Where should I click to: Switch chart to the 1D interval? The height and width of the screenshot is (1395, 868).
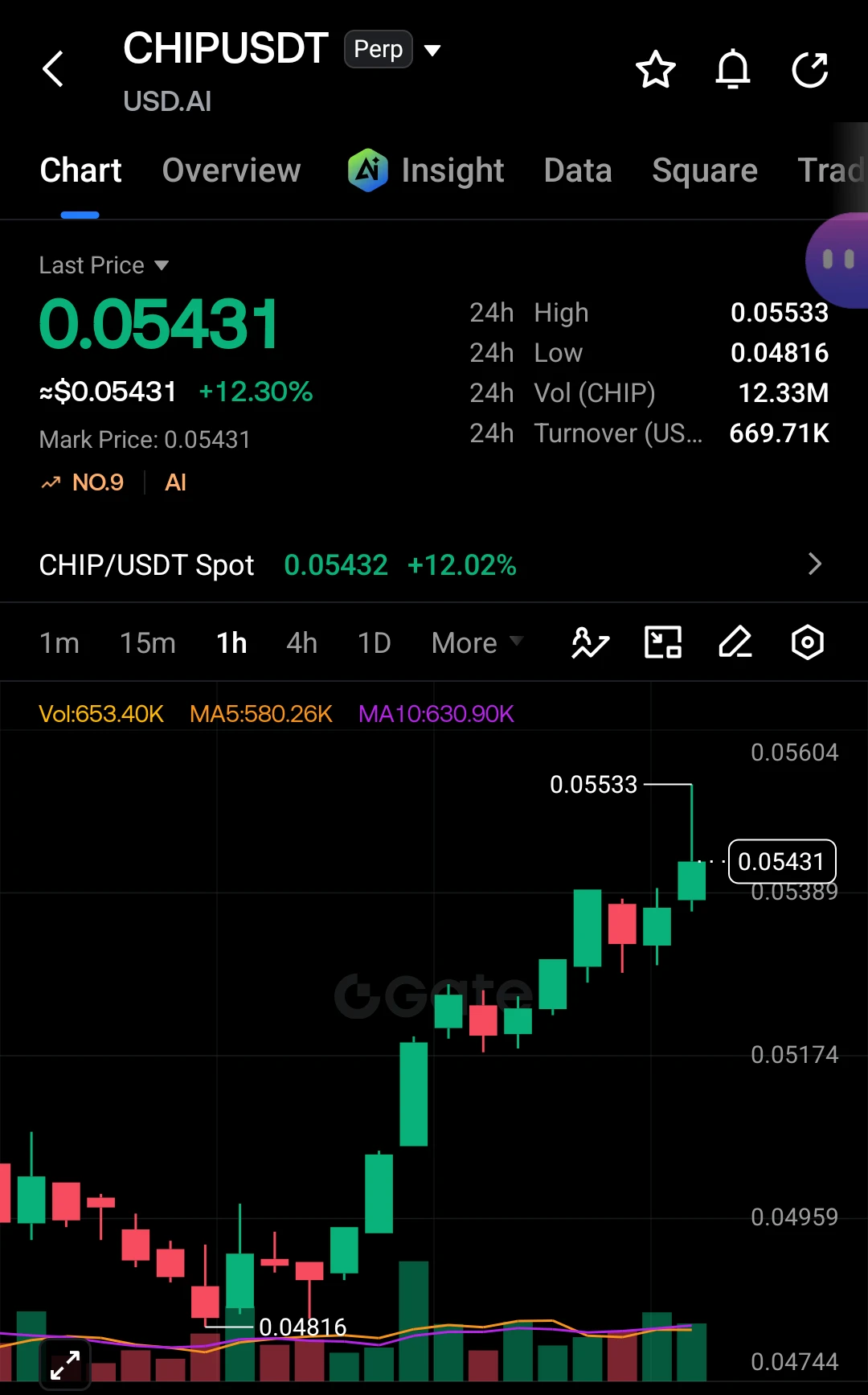375,643
